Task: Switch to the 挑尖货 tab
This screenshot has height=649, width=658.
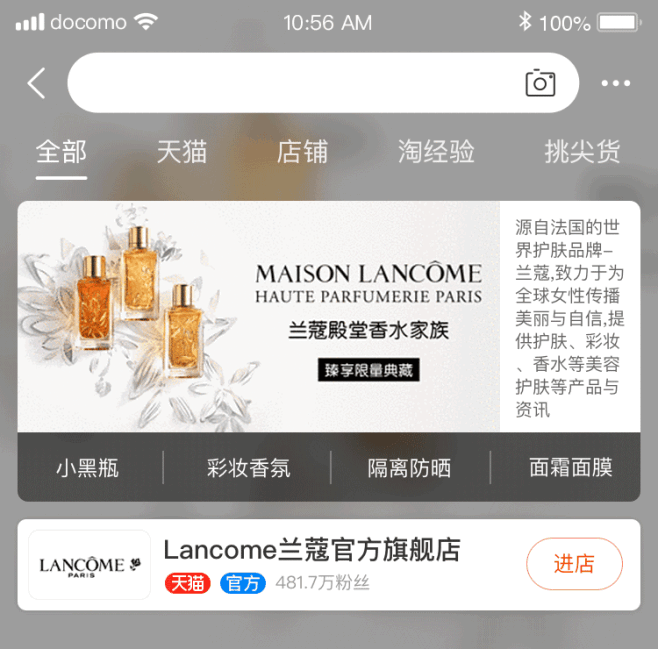Action: point(582,152)
